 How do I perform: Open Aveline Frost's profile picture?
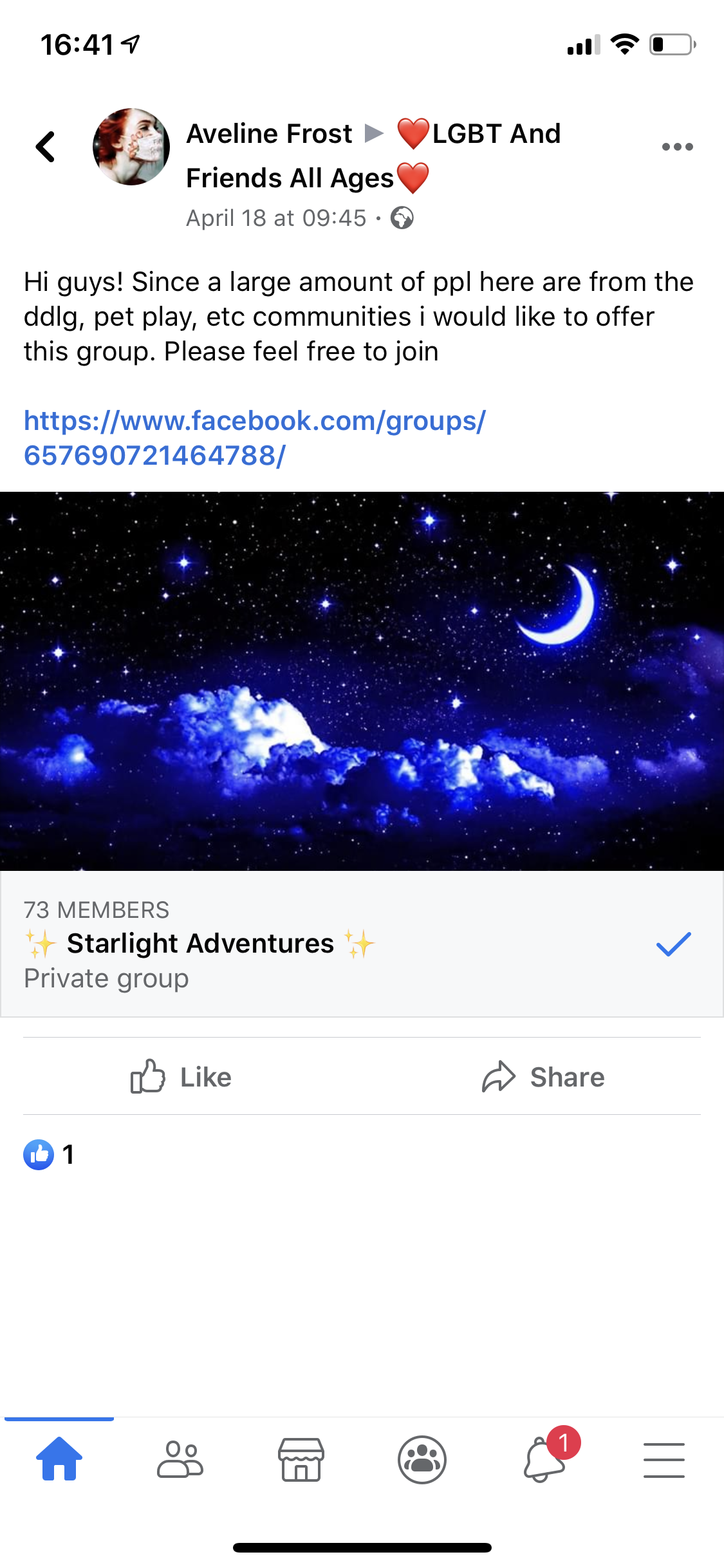[x=131, y=147]
